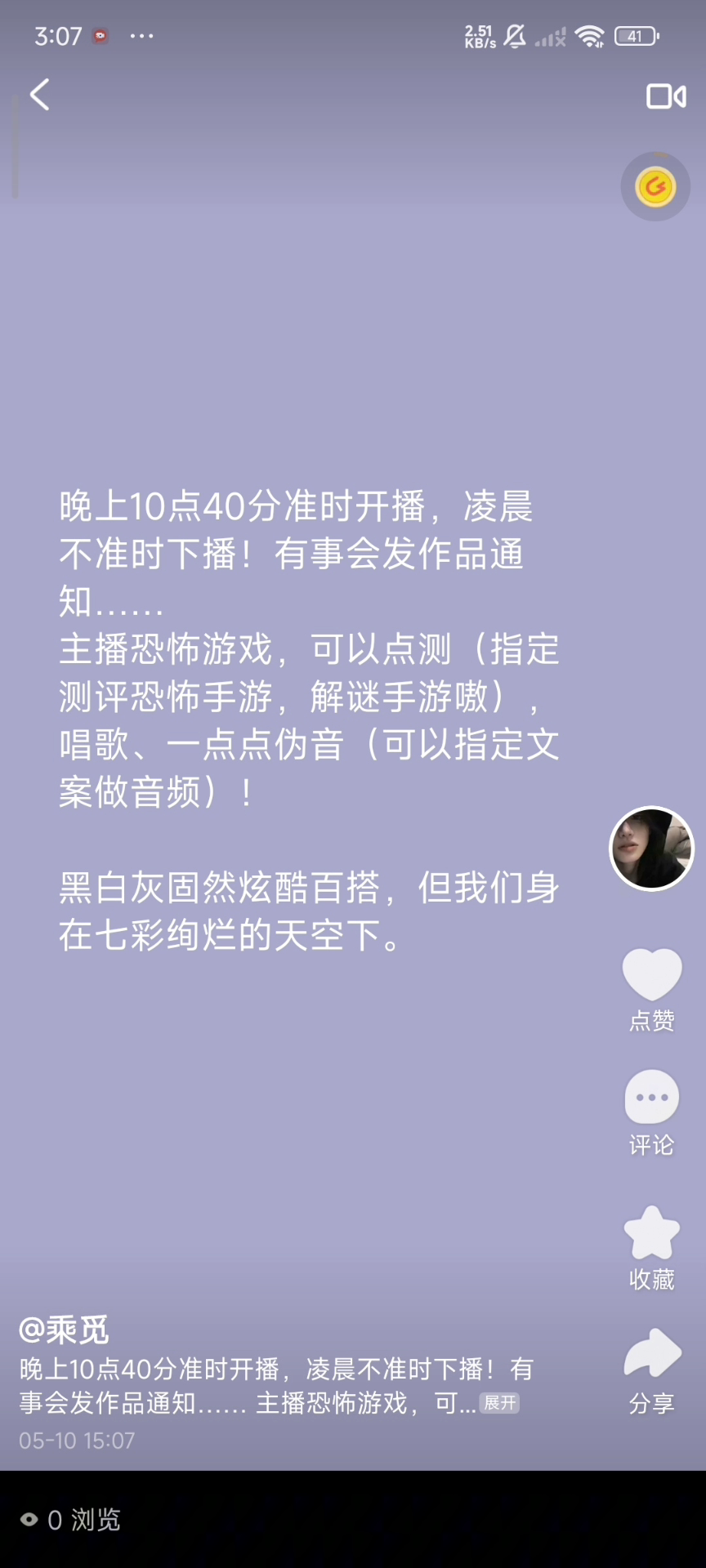Open the video camera icon
706x1568 pixels.
tap(666, 96)
